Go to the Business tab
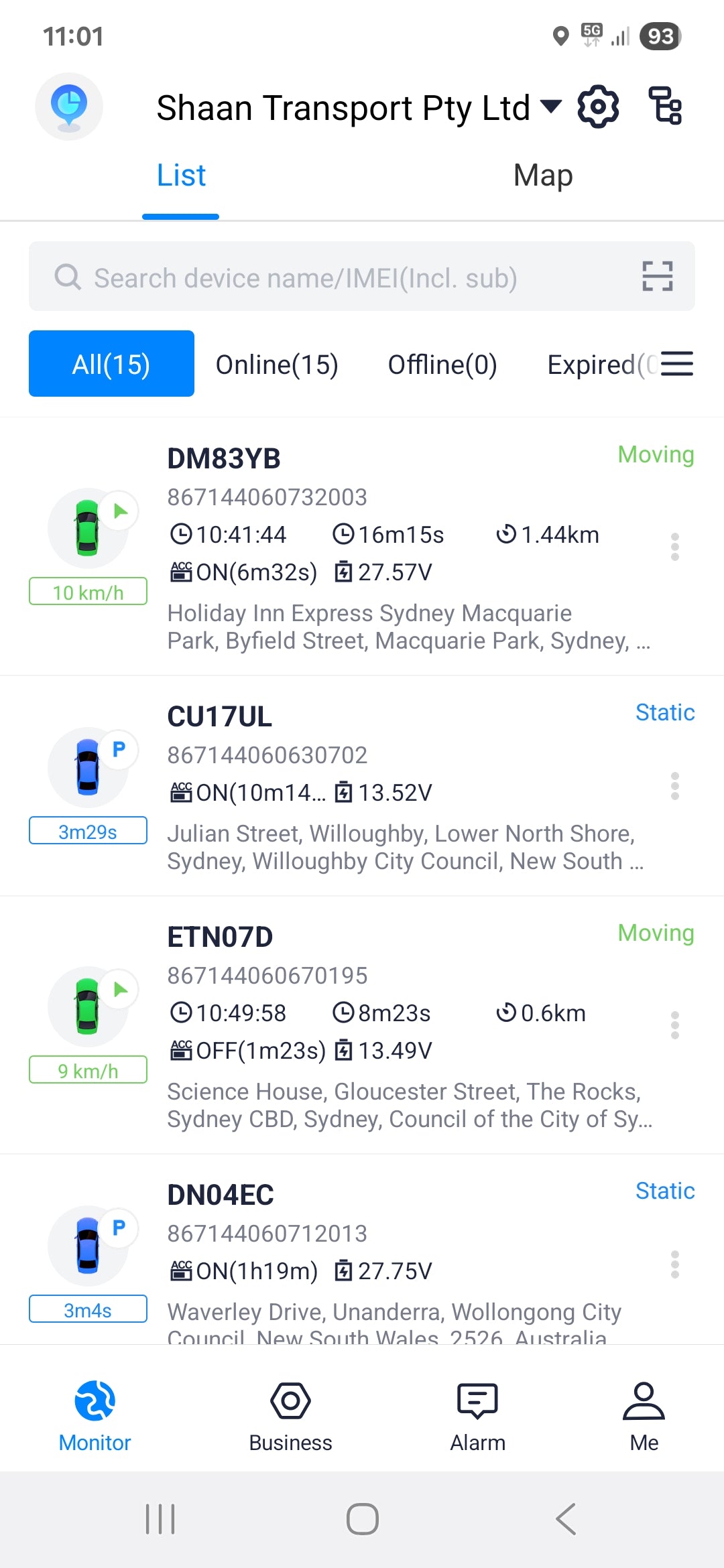The image size is (724, 1568). tap(290, 1416)
